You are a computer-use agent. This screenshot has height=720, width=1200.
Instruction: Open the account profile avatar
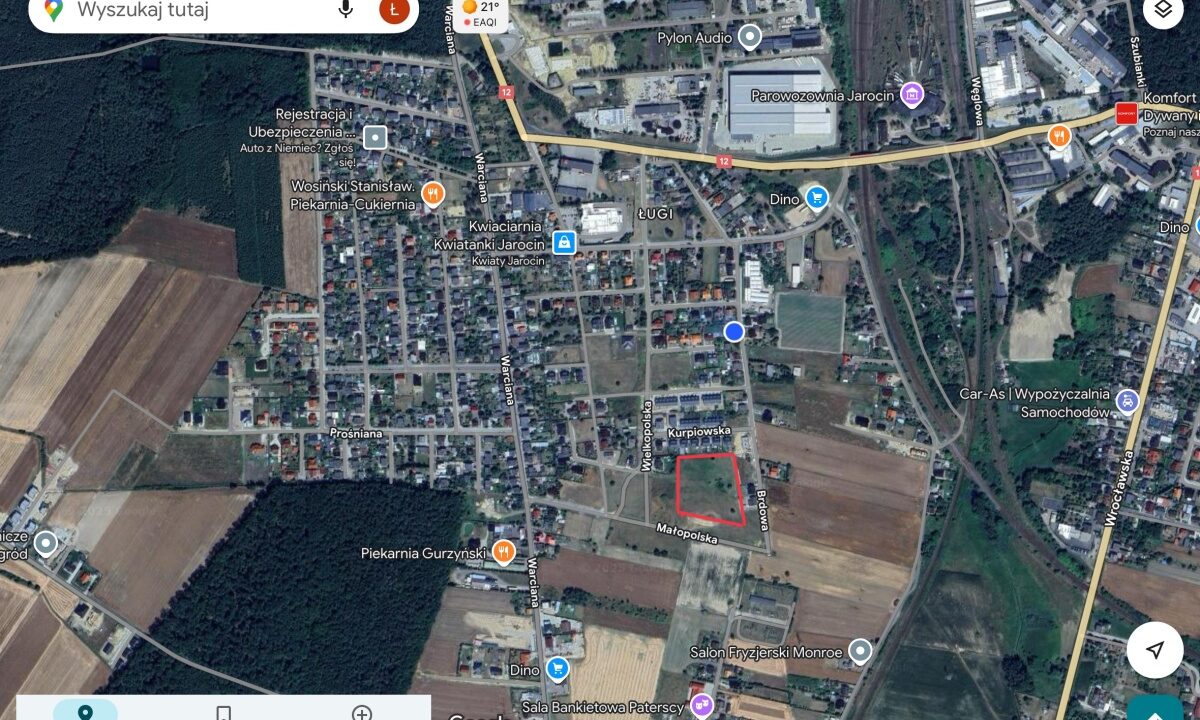[x=395, y=11]
